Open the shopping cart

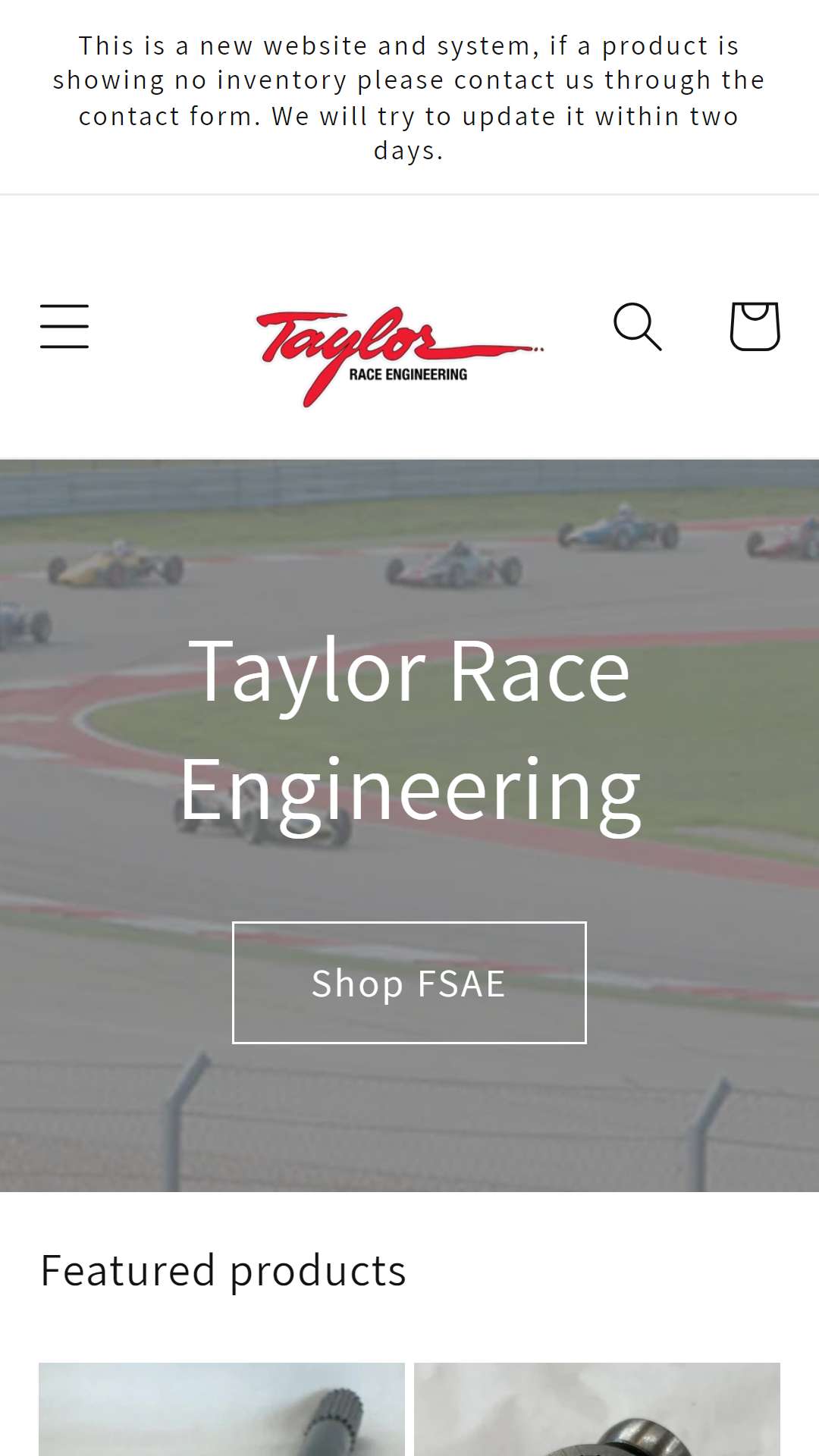click(755, 327)
